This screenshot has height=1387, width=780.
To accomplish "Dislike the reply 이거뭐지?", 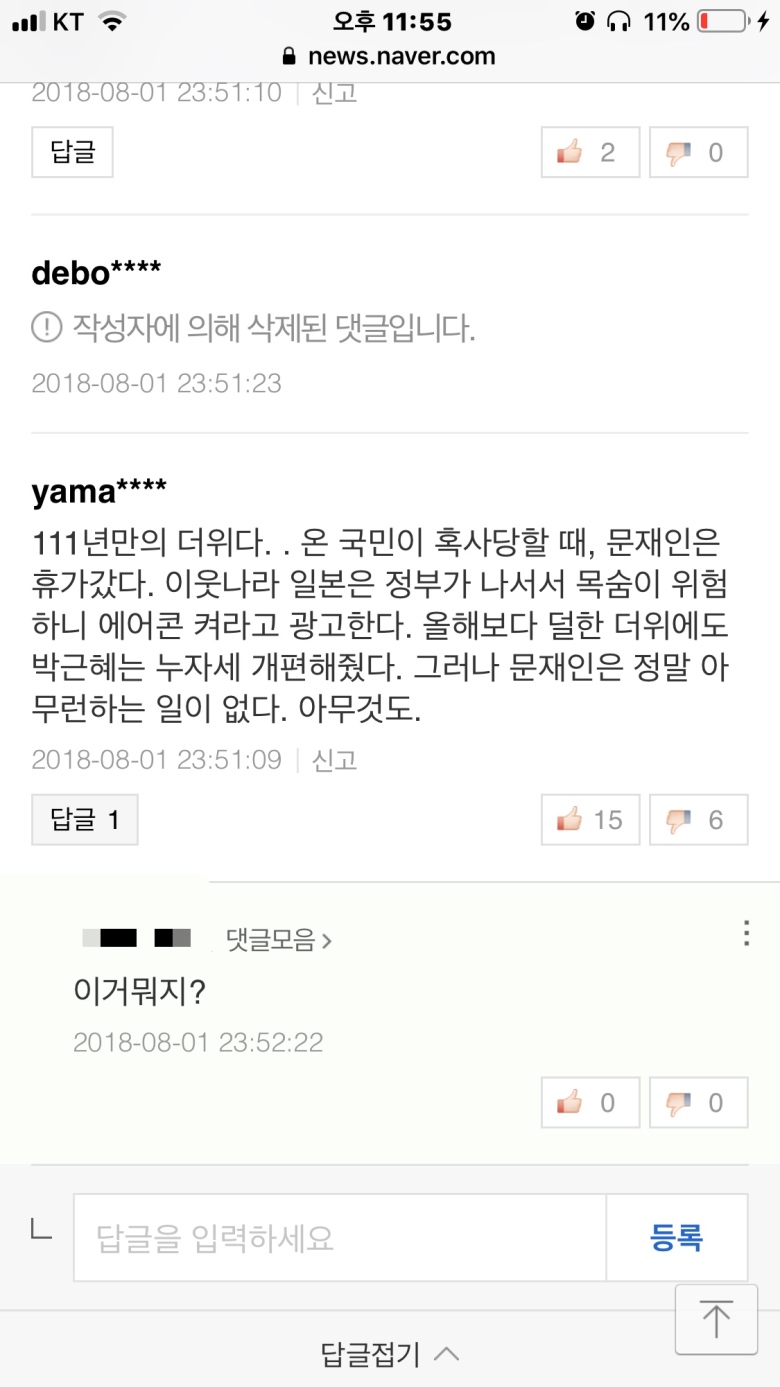I will [698, 1103].
